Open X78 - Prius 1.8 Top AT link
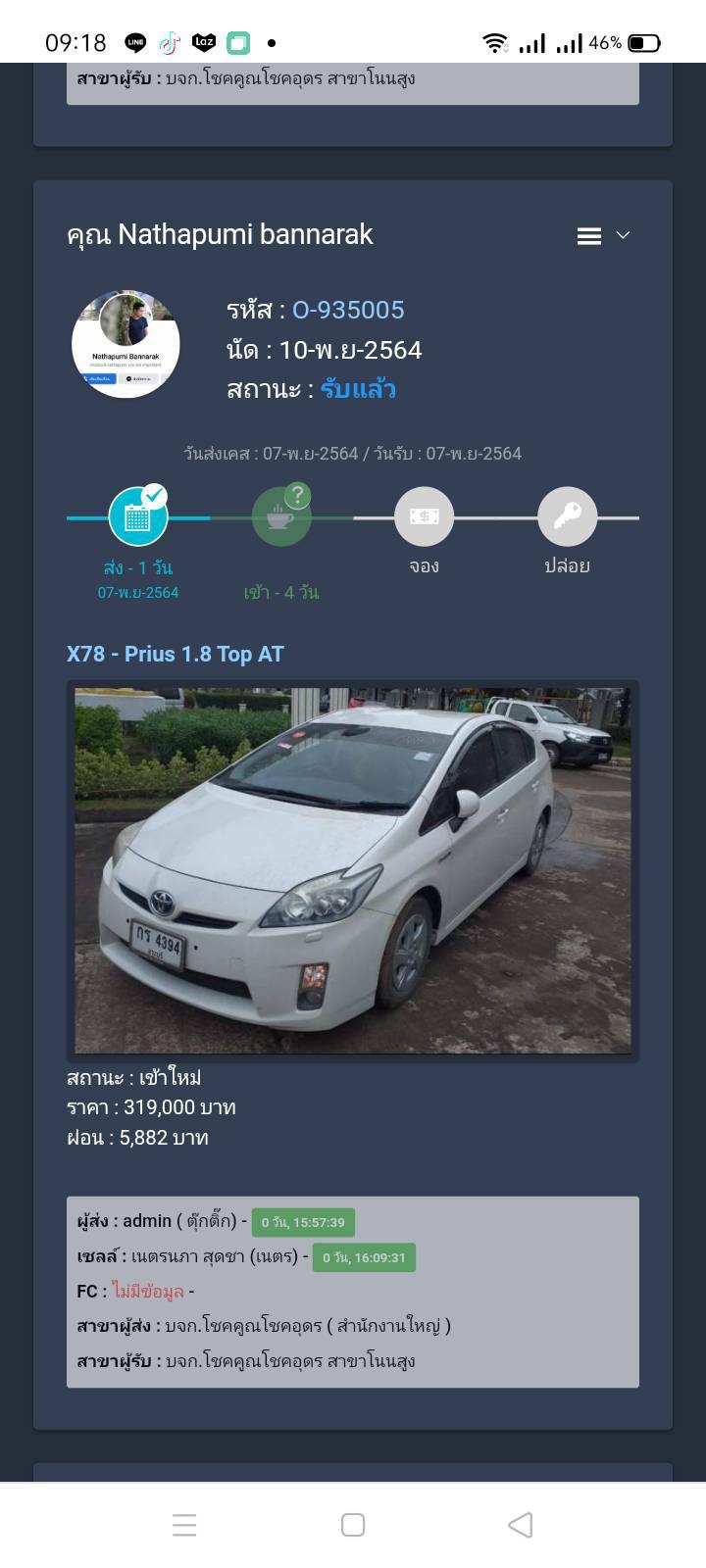Viewport: 706px width, 1568px height. point(176,654)
